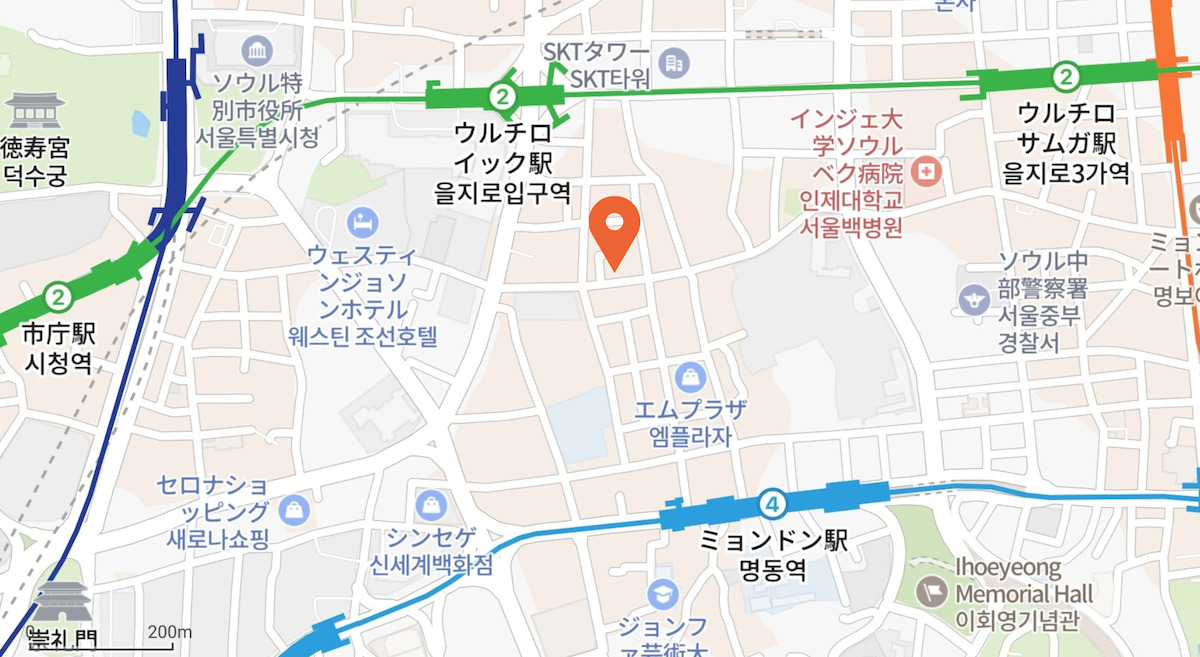Tap the Saerona Shopping bag icon

[294, 508]
